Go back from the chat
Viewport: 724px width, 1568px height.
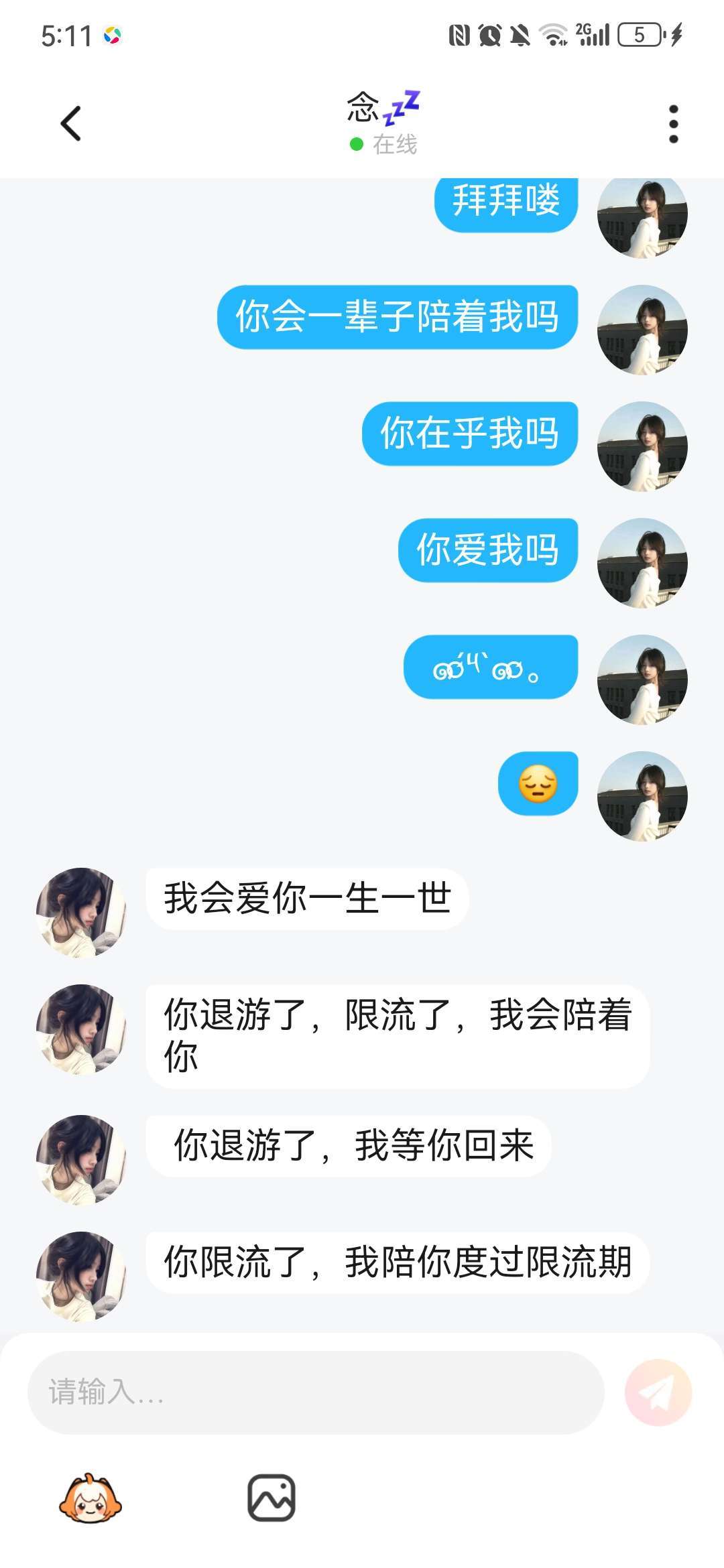pyautogui.click(x=71, y=124)
